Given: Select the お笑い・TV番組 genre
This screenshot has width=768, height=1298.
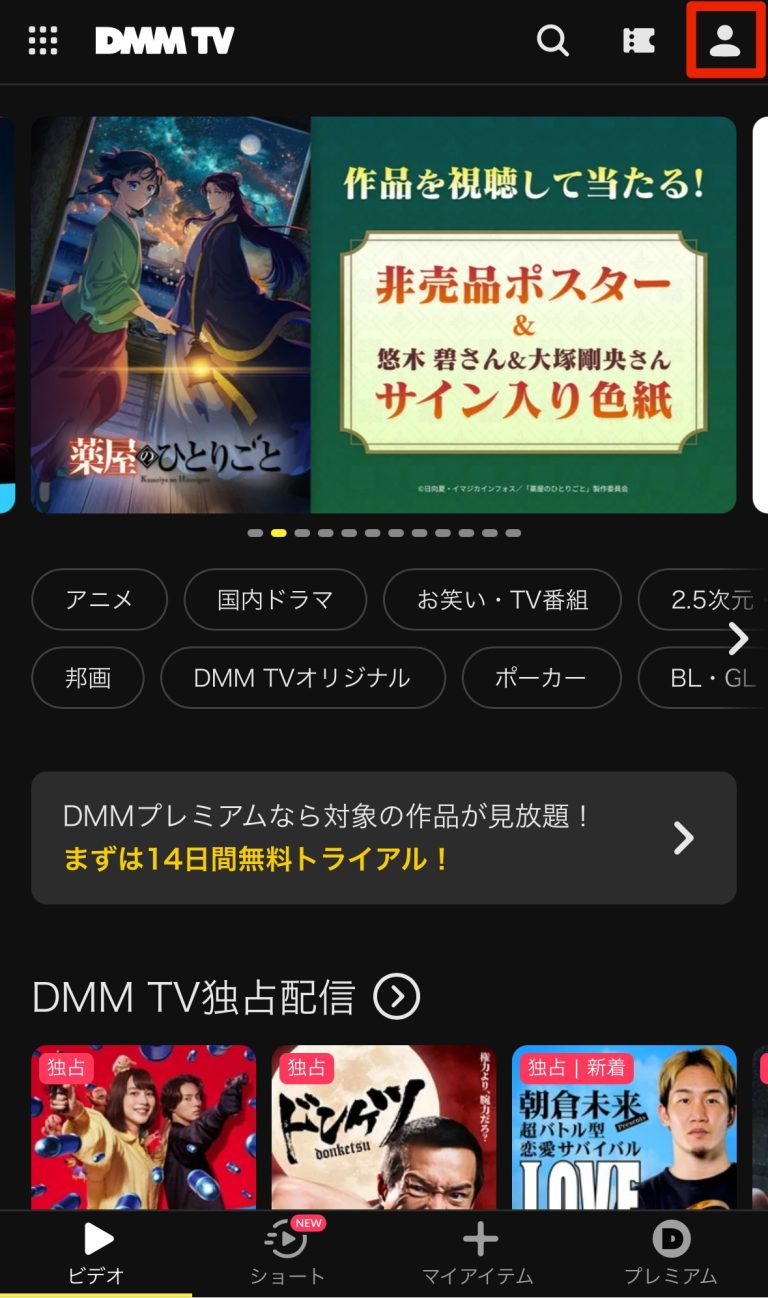Looking at the screenshot, I should (503, 600).
